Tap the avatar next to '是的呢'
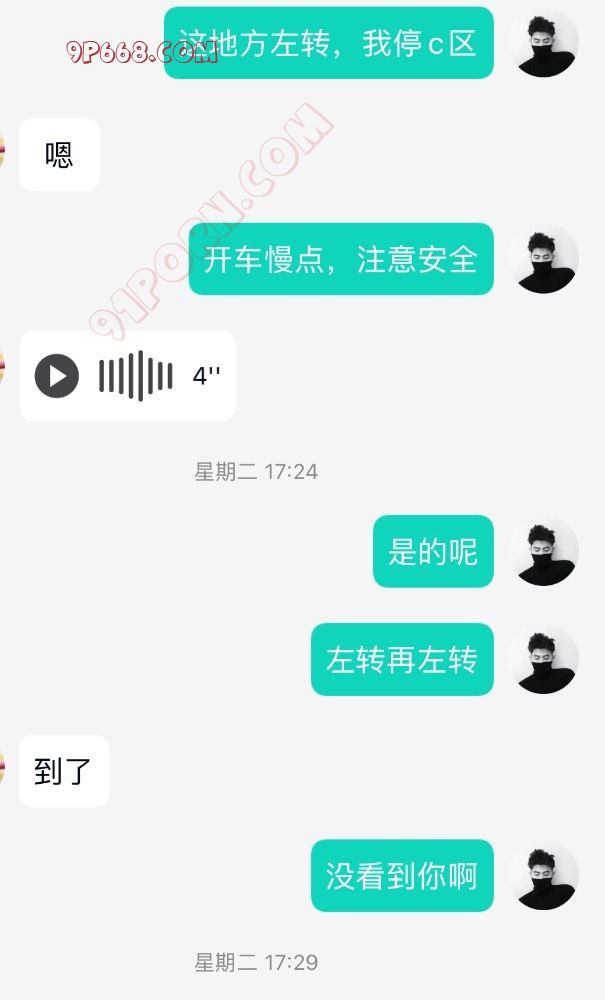605x1000 pixels. [542, 551]
